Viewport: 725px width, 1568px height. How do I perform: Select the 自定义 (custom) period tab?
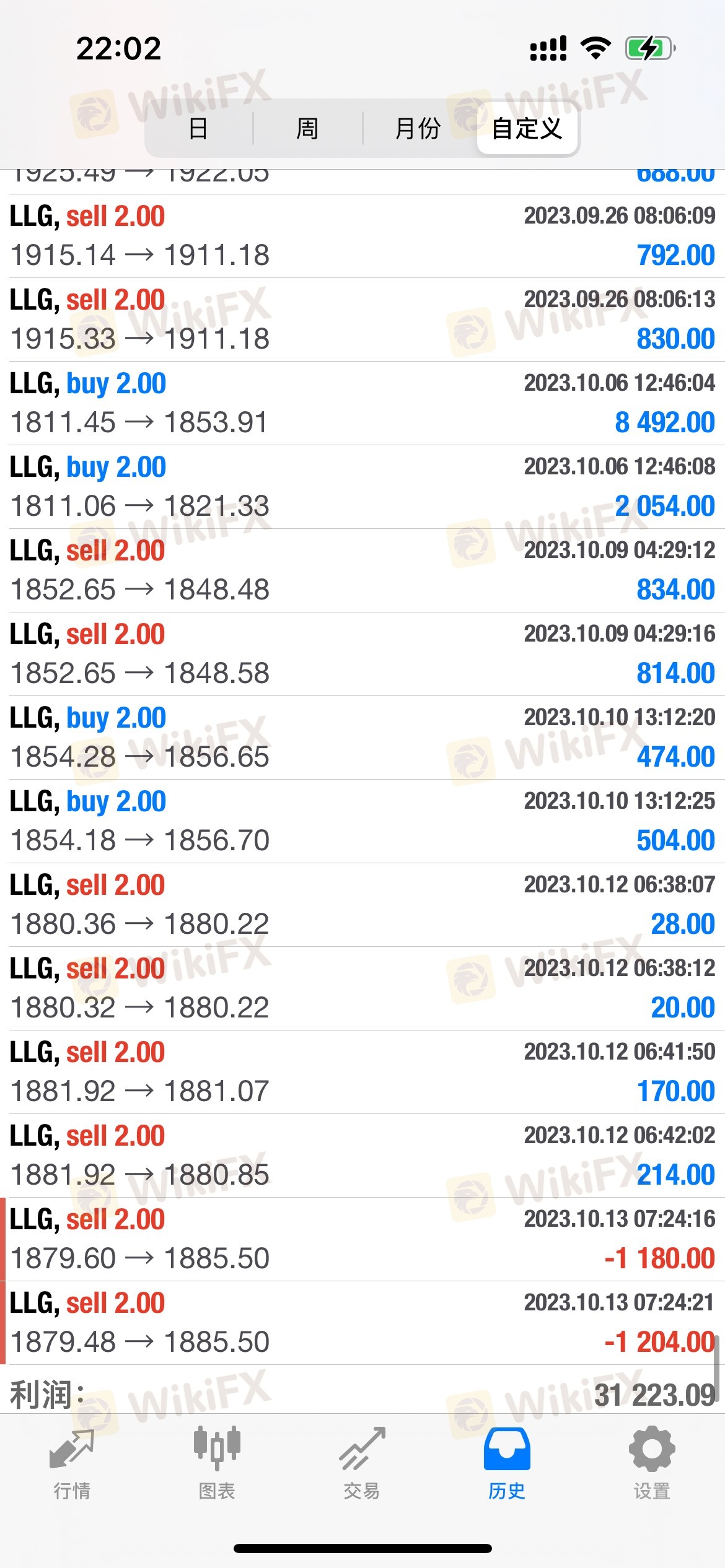(x=527, y=128)
